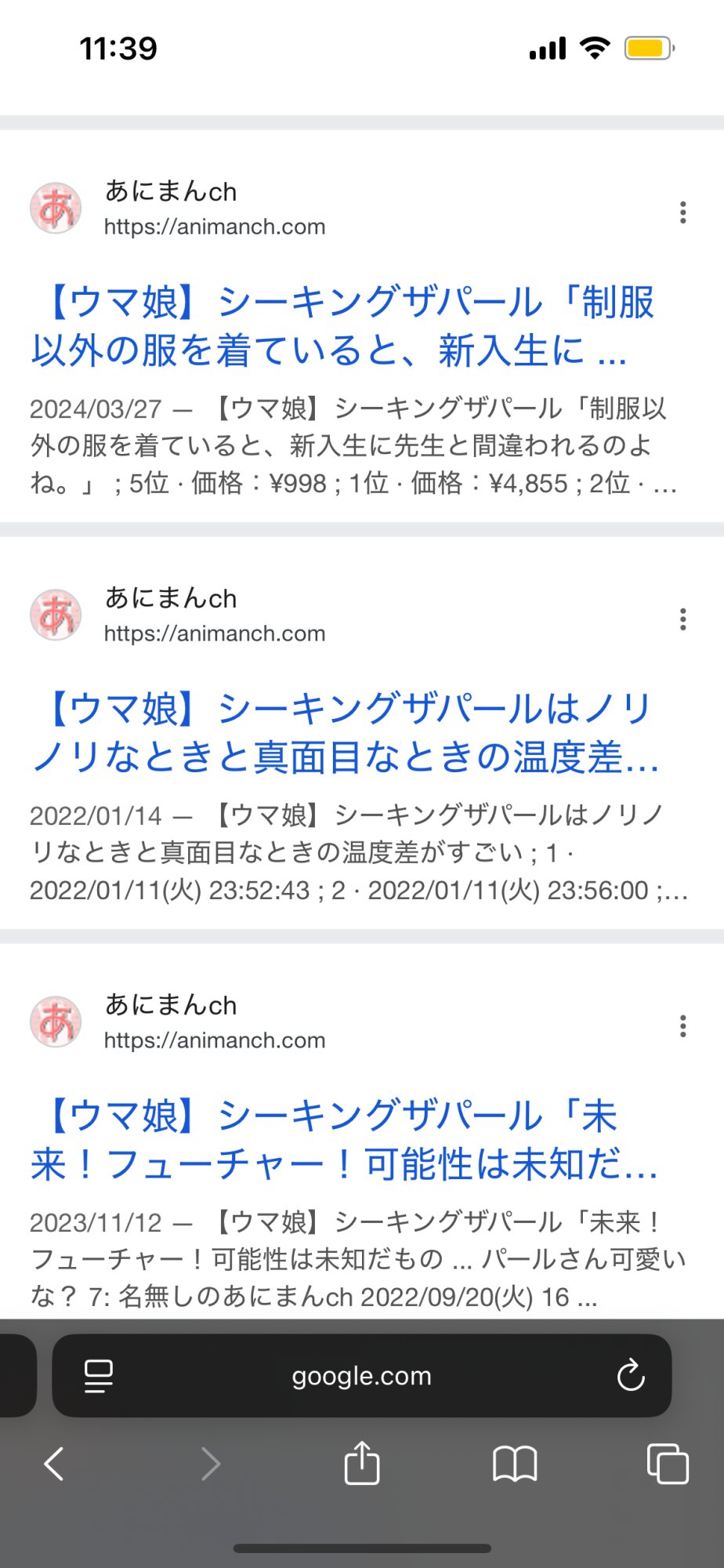
Task: Go back to previous page
Action: pos(53,1464)
